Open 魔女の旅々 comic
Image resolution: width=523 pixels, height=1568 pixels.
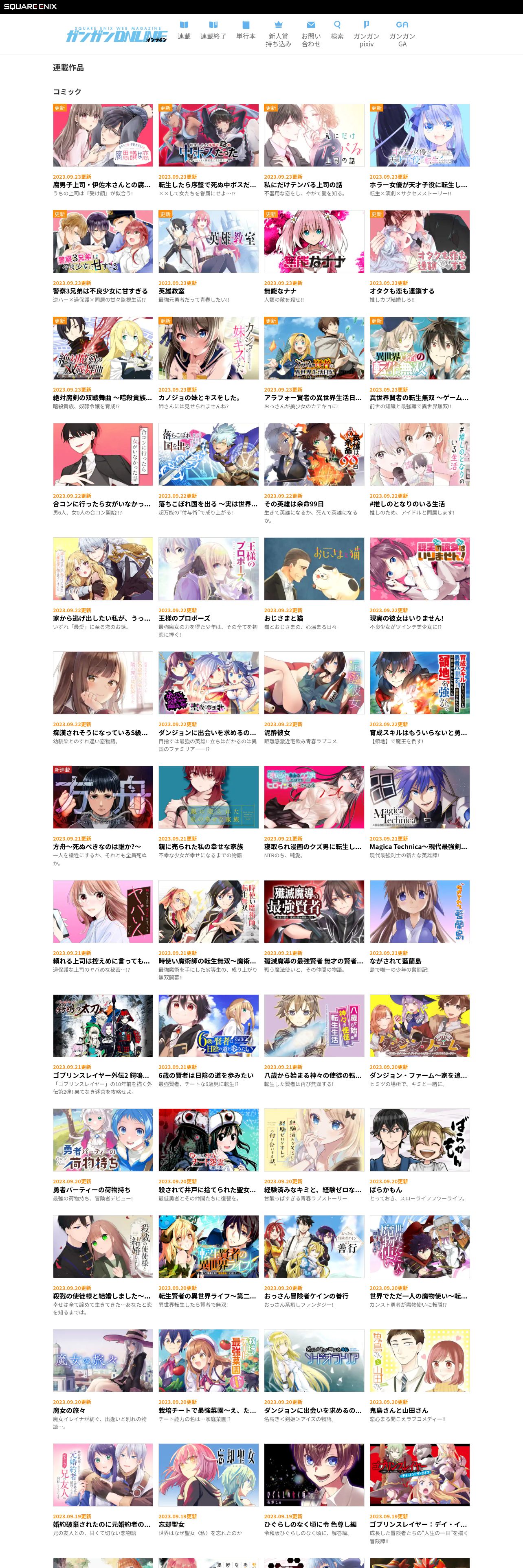[x=103, y=1360]
